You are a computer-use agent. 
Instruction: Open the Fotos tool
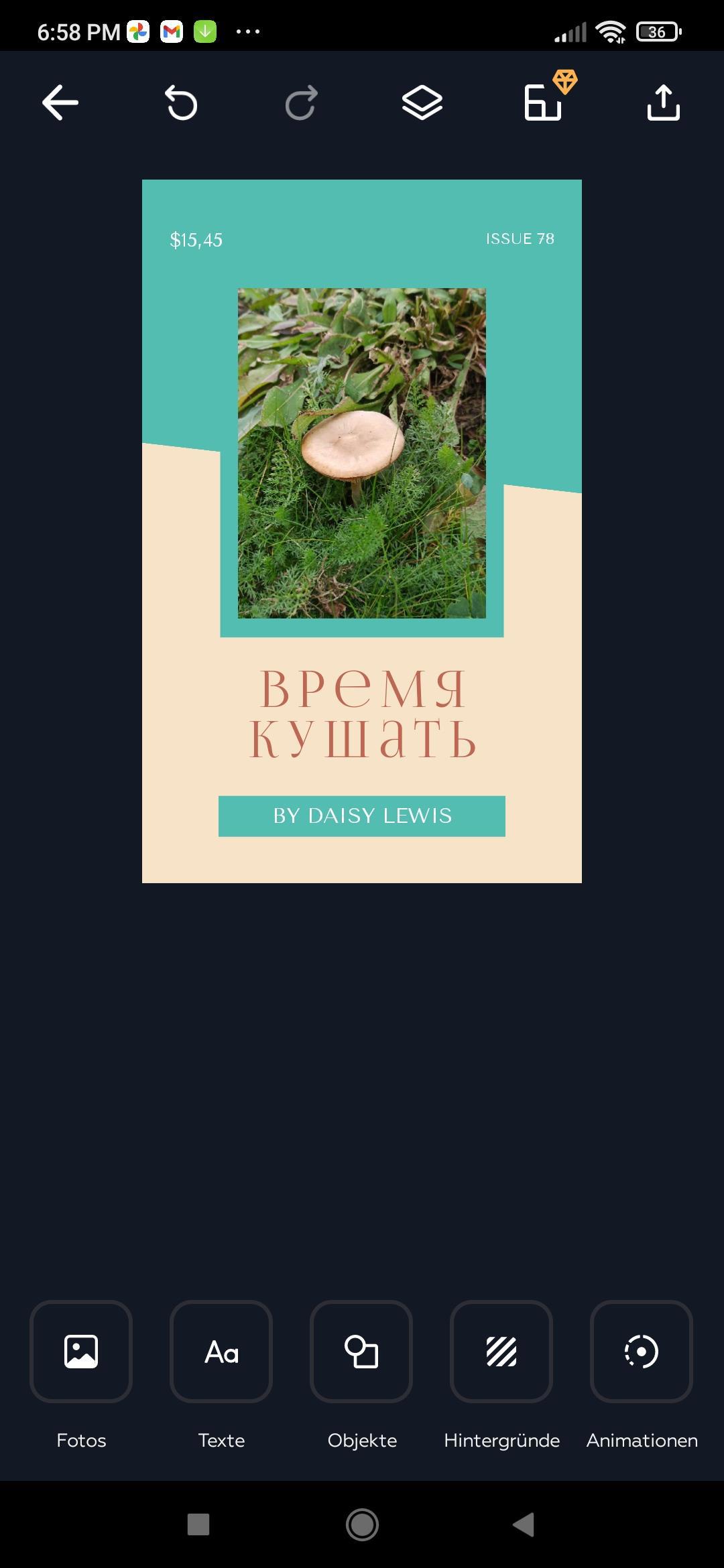(81, 1351)
